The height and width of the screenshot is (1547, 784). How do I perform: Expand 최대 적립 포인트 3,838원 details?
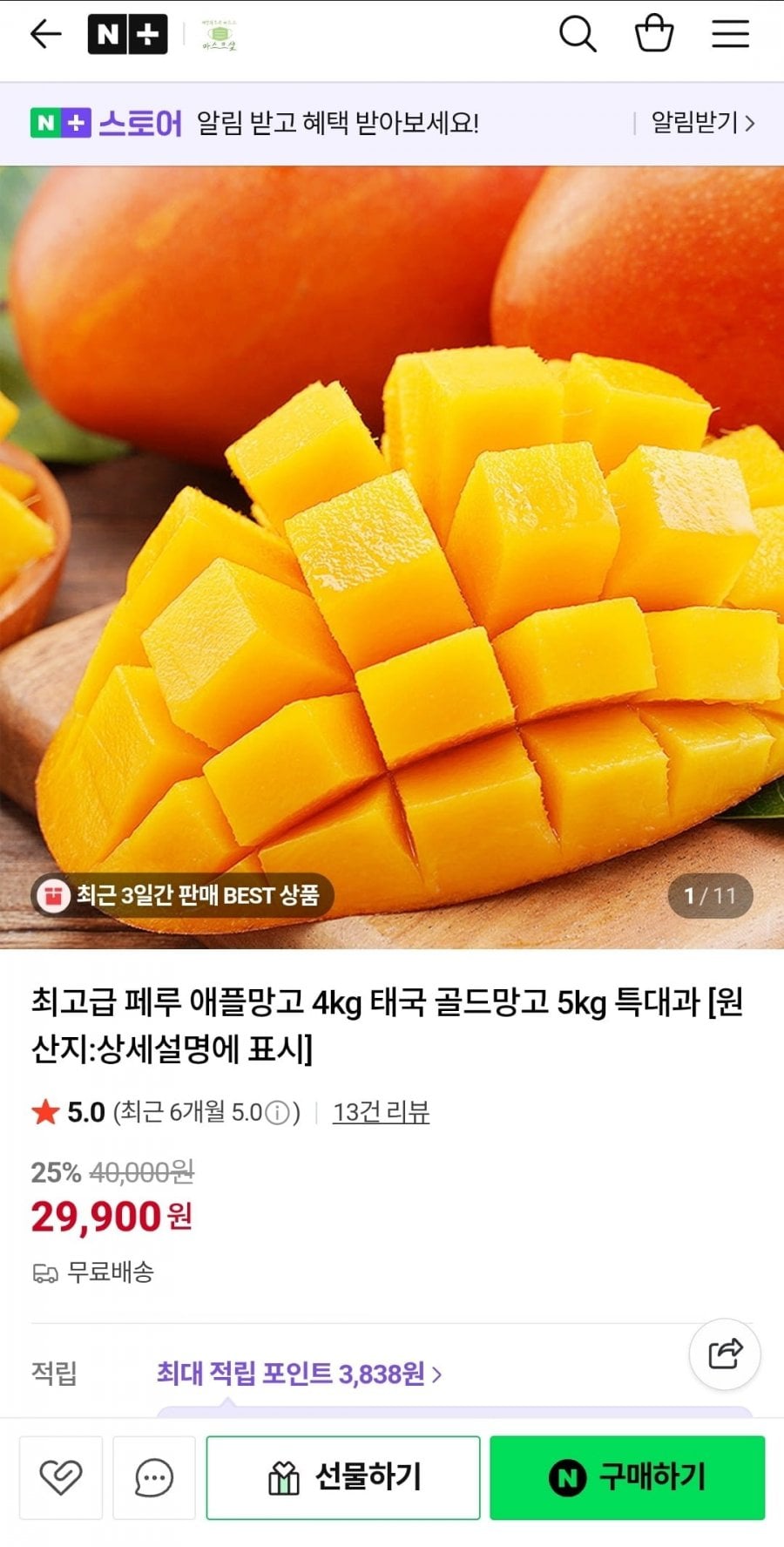tap(299, 1374)
